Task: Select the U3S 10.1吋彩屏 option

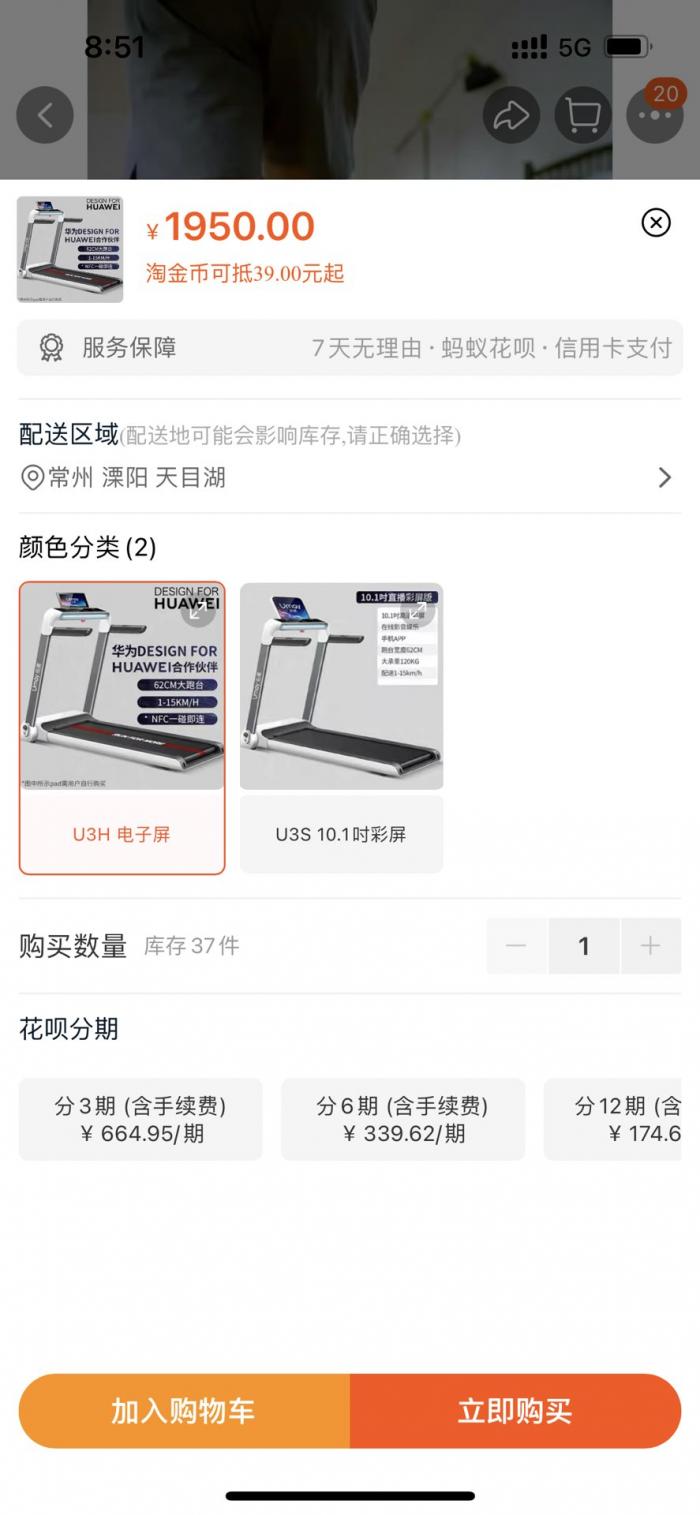Action: [x=341, y=728]
